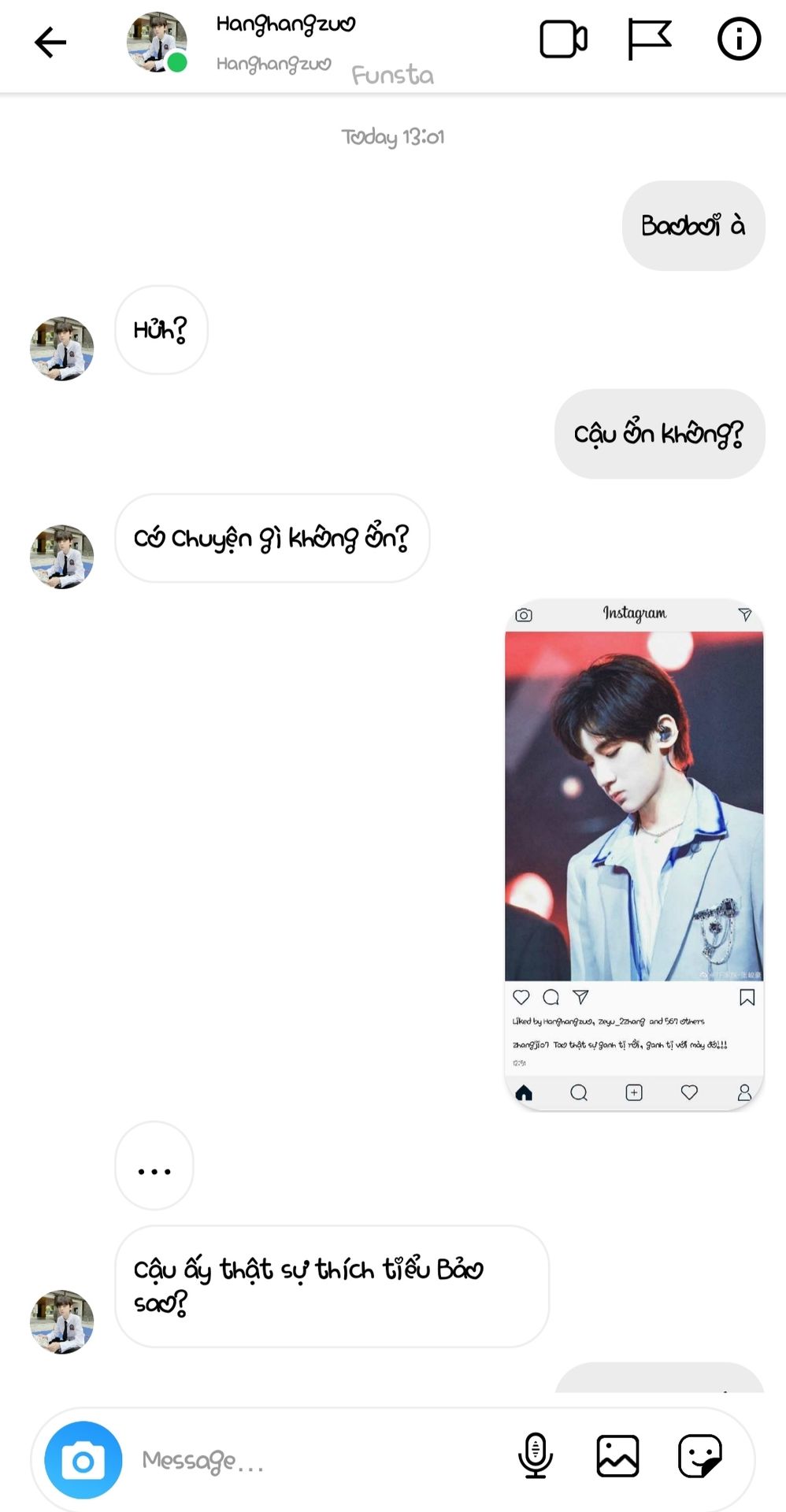Record a voice message with the microphone
This screenshot has width=786, height=1512.
click(536, 1455)
